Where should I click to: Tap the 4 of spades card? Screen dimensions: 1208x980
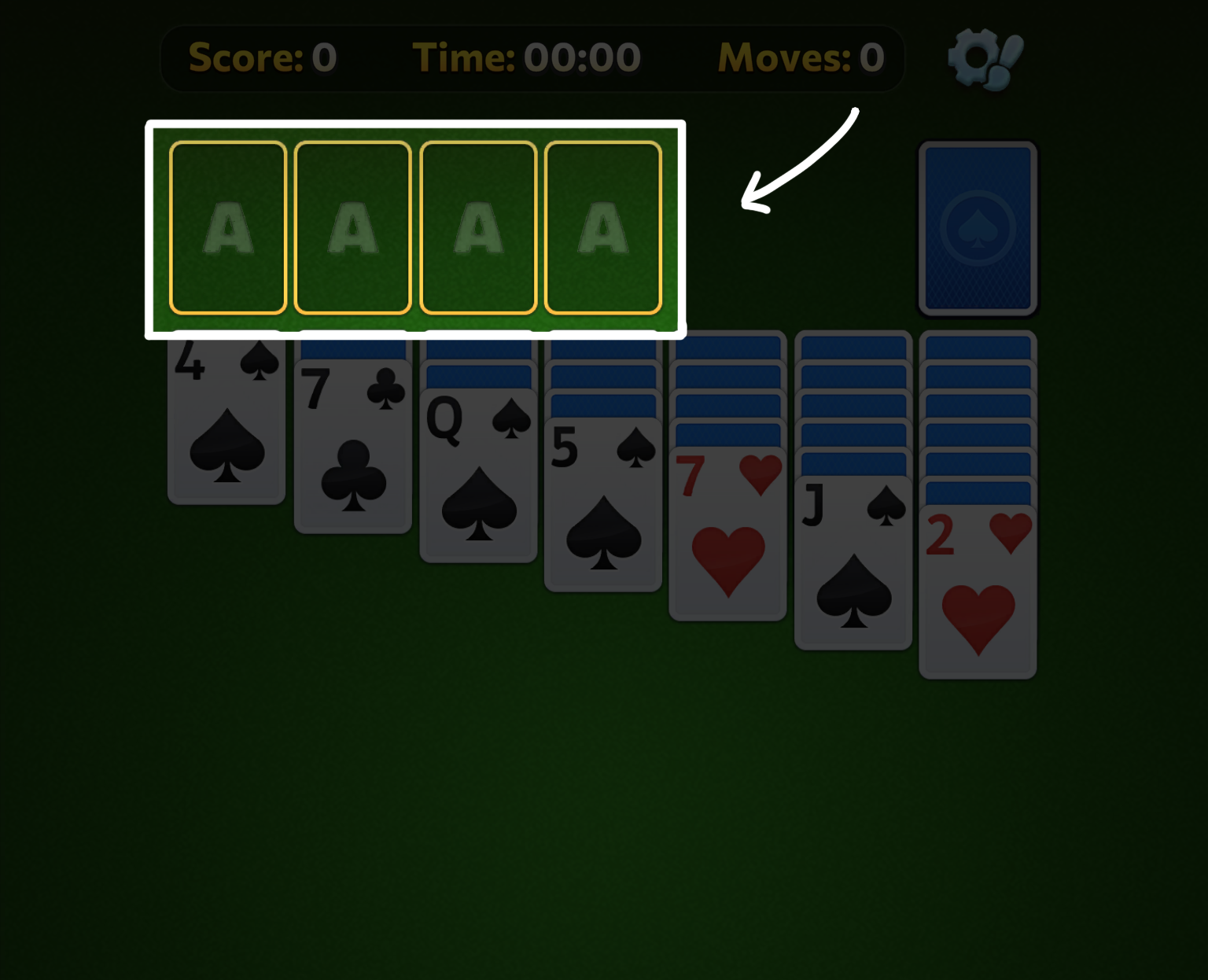(x=226, y=425)
